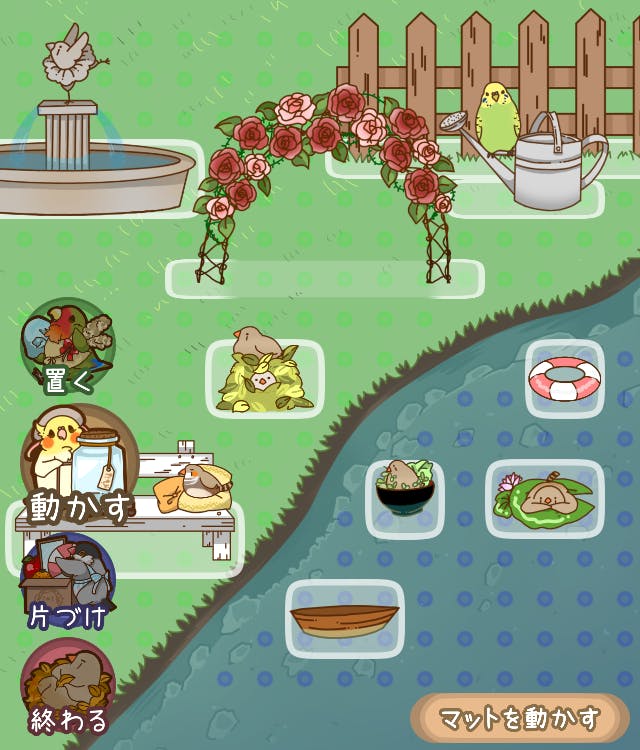Select the wooden boat item

coord(344,620)
